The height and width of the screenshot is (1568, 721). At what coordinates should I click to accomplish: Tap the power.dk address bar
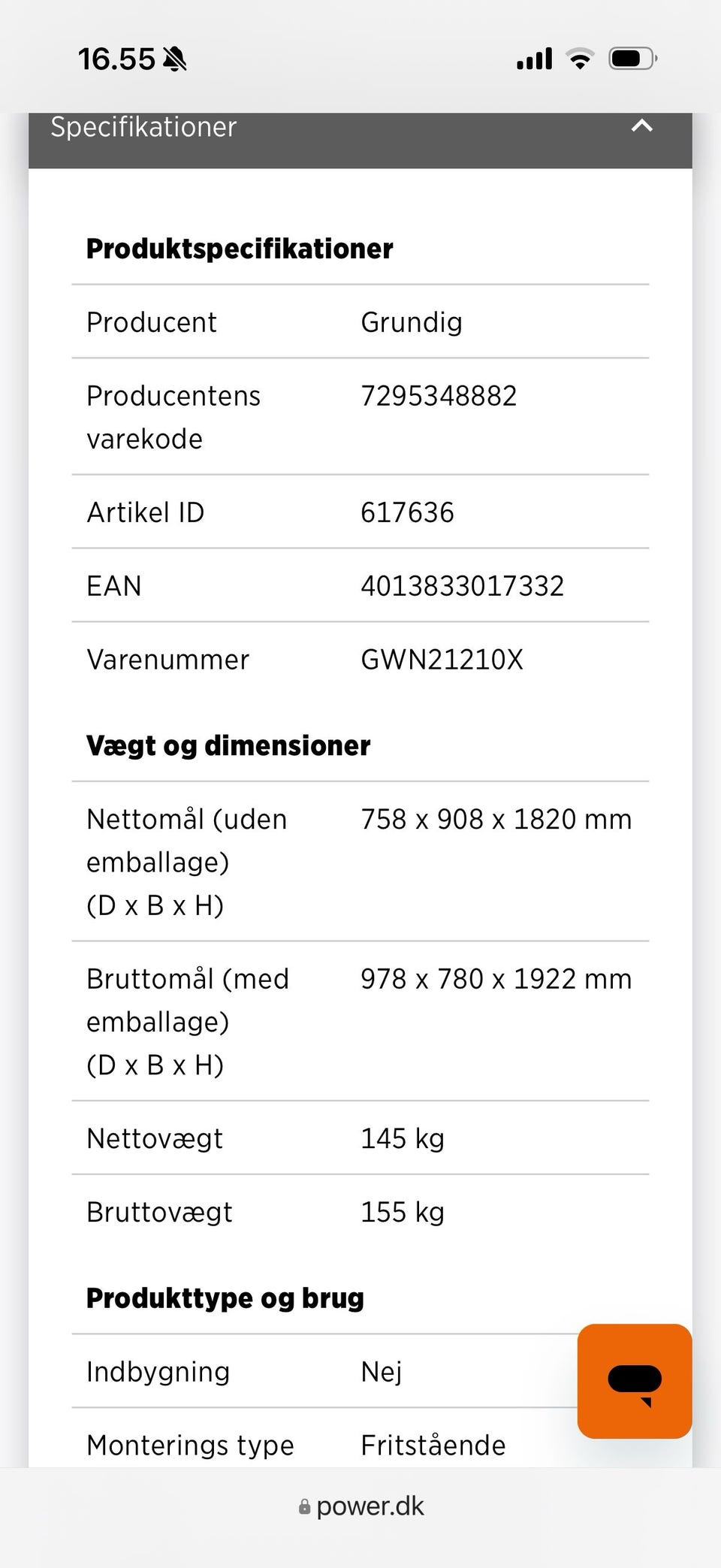point(361,1506)
